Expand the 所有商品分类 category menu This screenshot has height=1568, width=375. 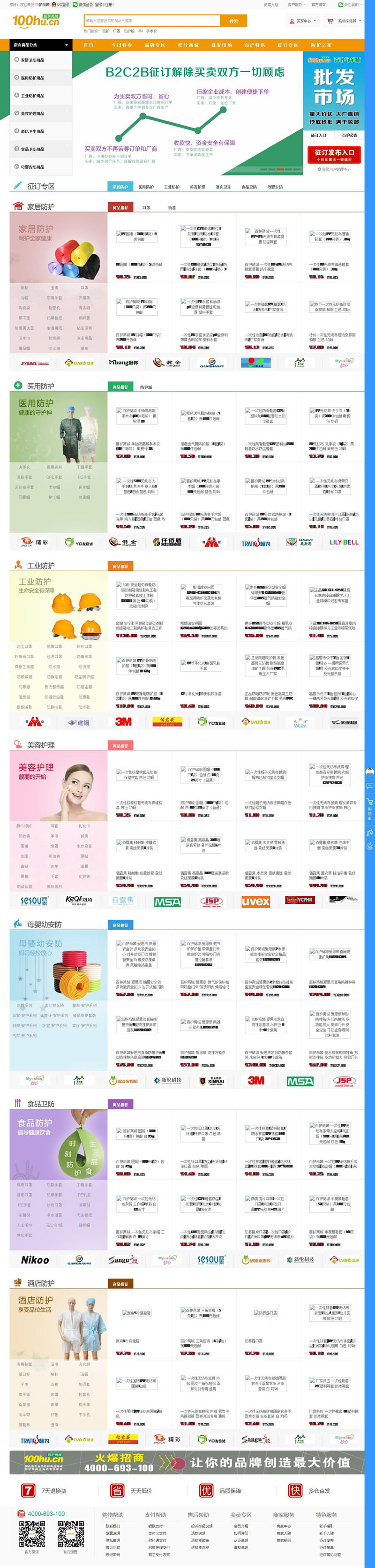(41, 45)
